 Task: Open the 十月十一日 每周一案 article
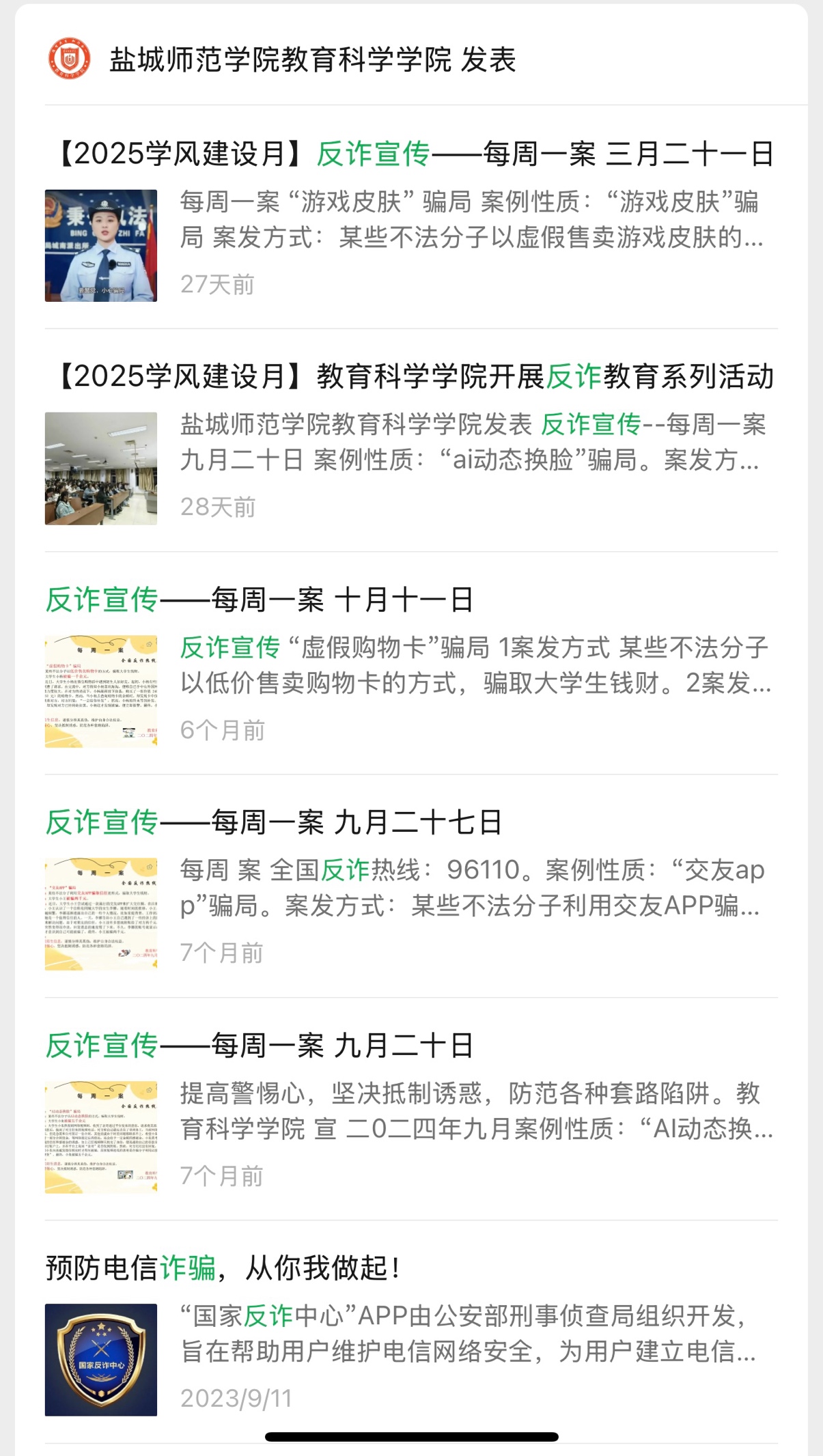tap(260, 600)
